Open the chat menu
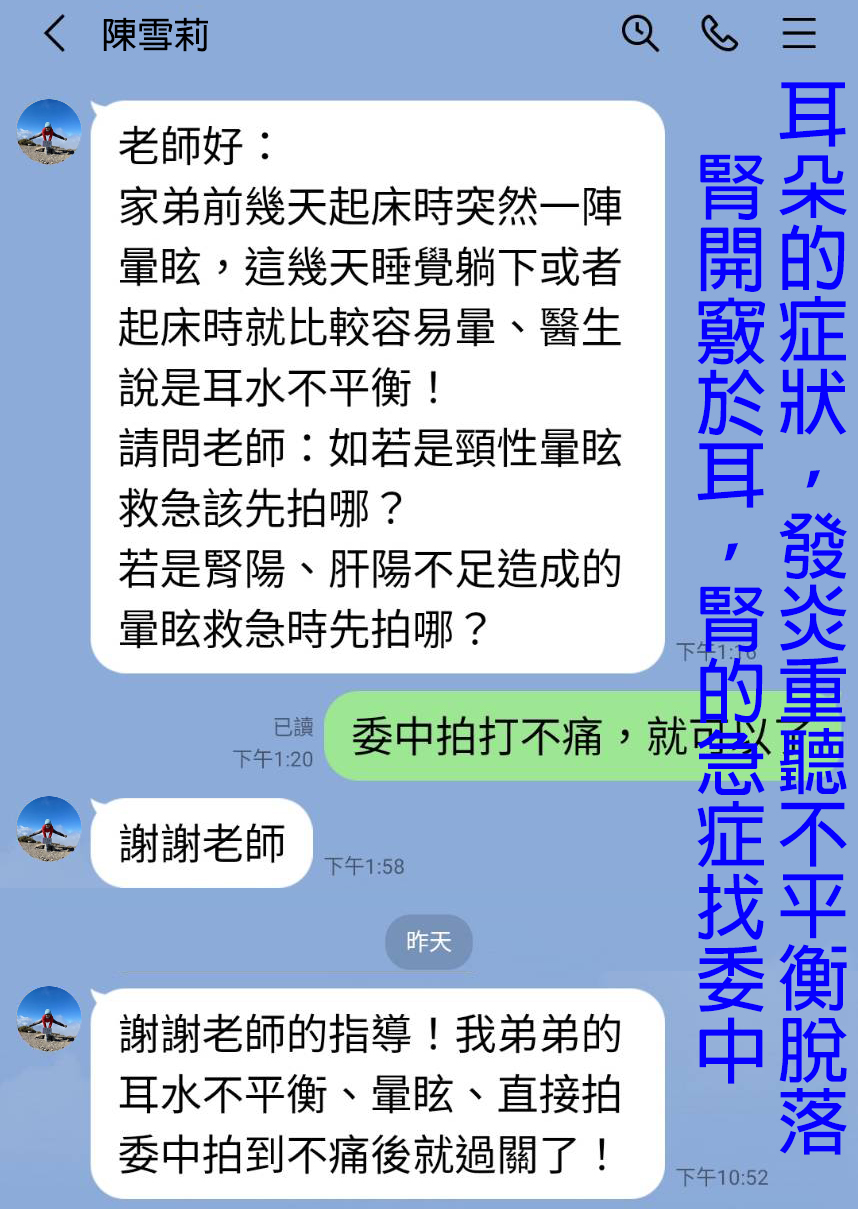 (799, 34)
